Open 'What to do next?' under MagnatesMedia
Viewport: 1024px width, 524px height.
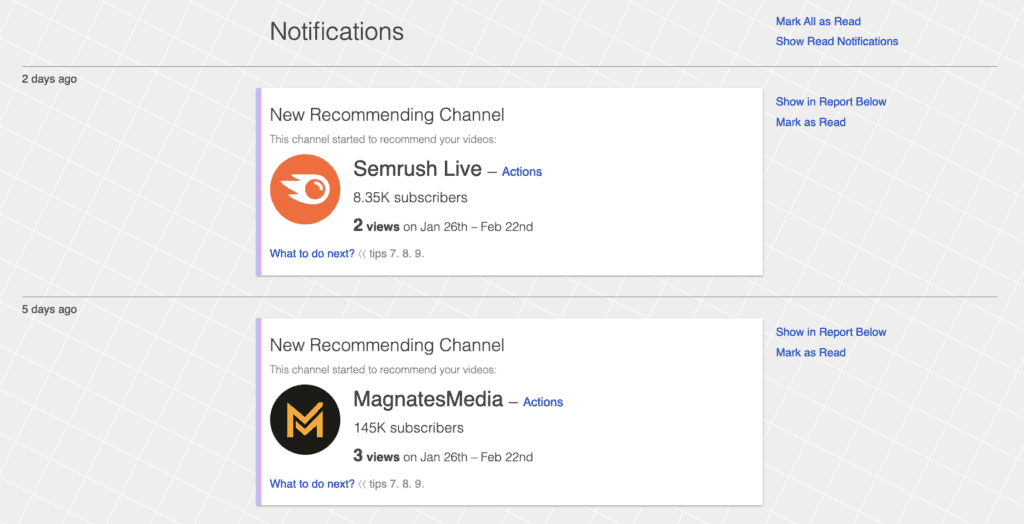point(312,484)
